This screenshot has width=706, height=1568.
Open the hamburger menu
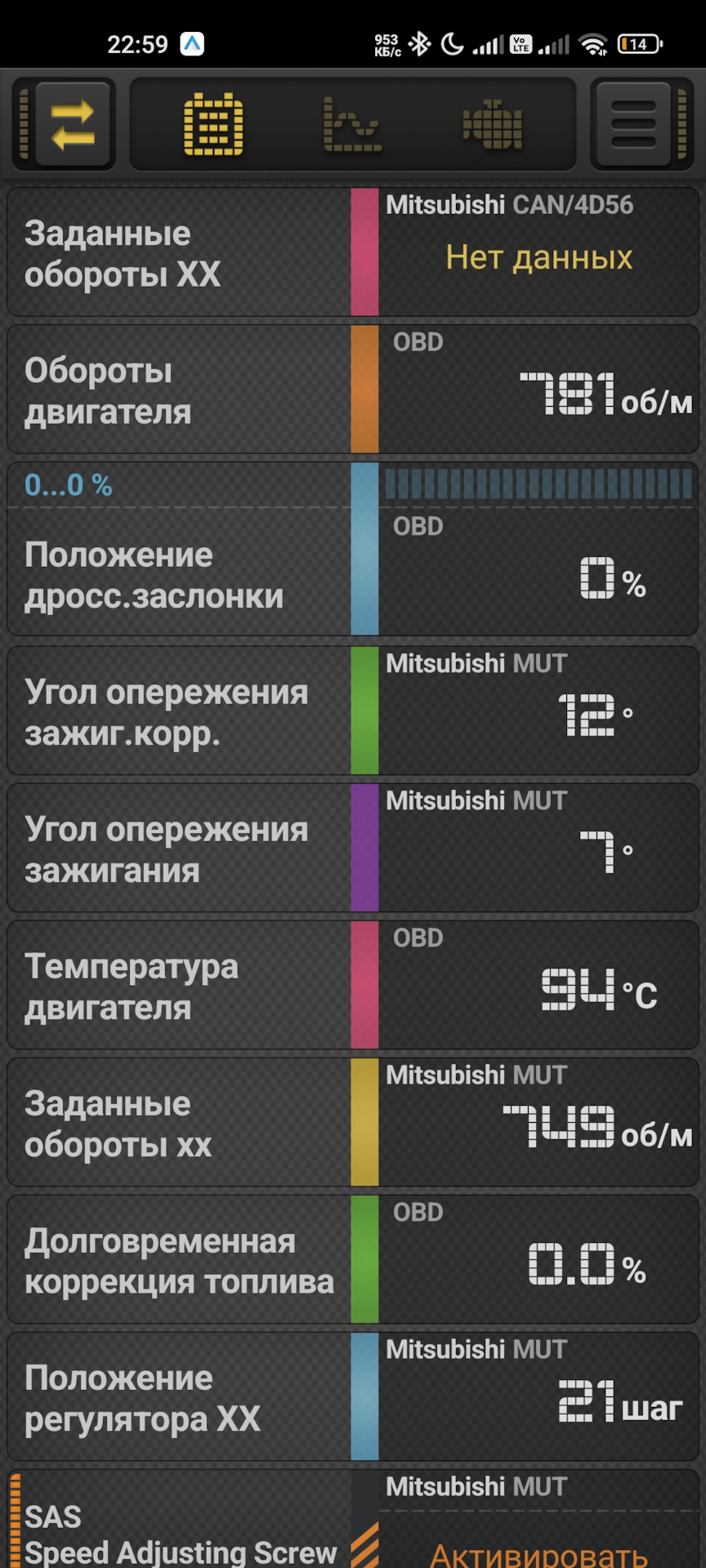[x=633, y=124]
